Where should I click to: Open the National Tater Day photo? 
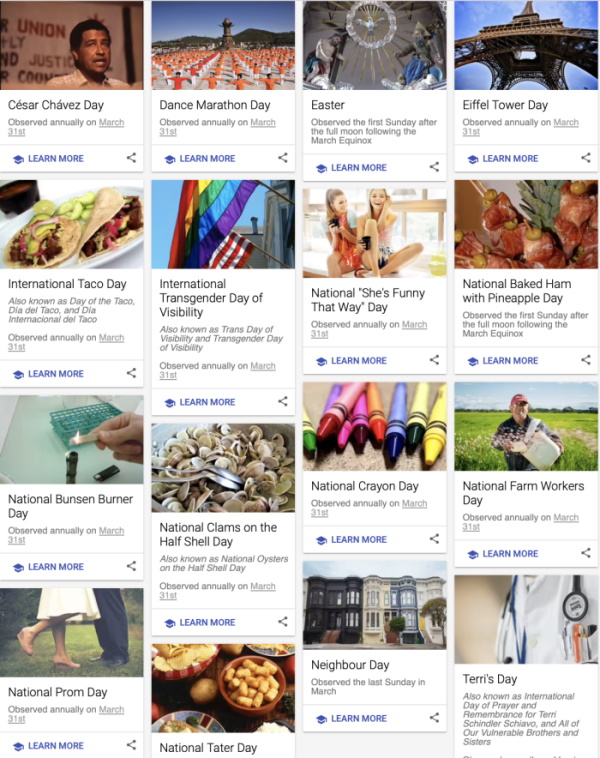[223, 687]
